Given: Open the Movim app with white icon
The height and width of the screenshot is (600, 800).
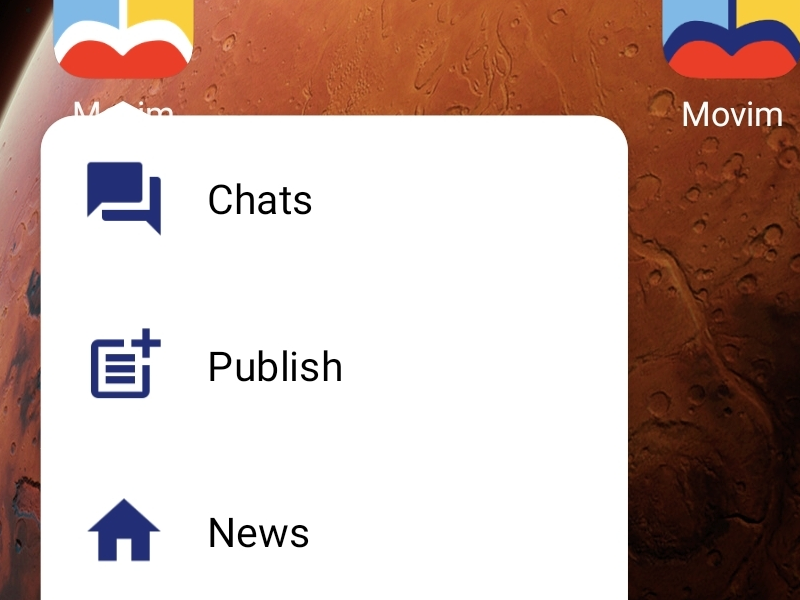Looking at the screenshot, I should click(x=123, y=40).
